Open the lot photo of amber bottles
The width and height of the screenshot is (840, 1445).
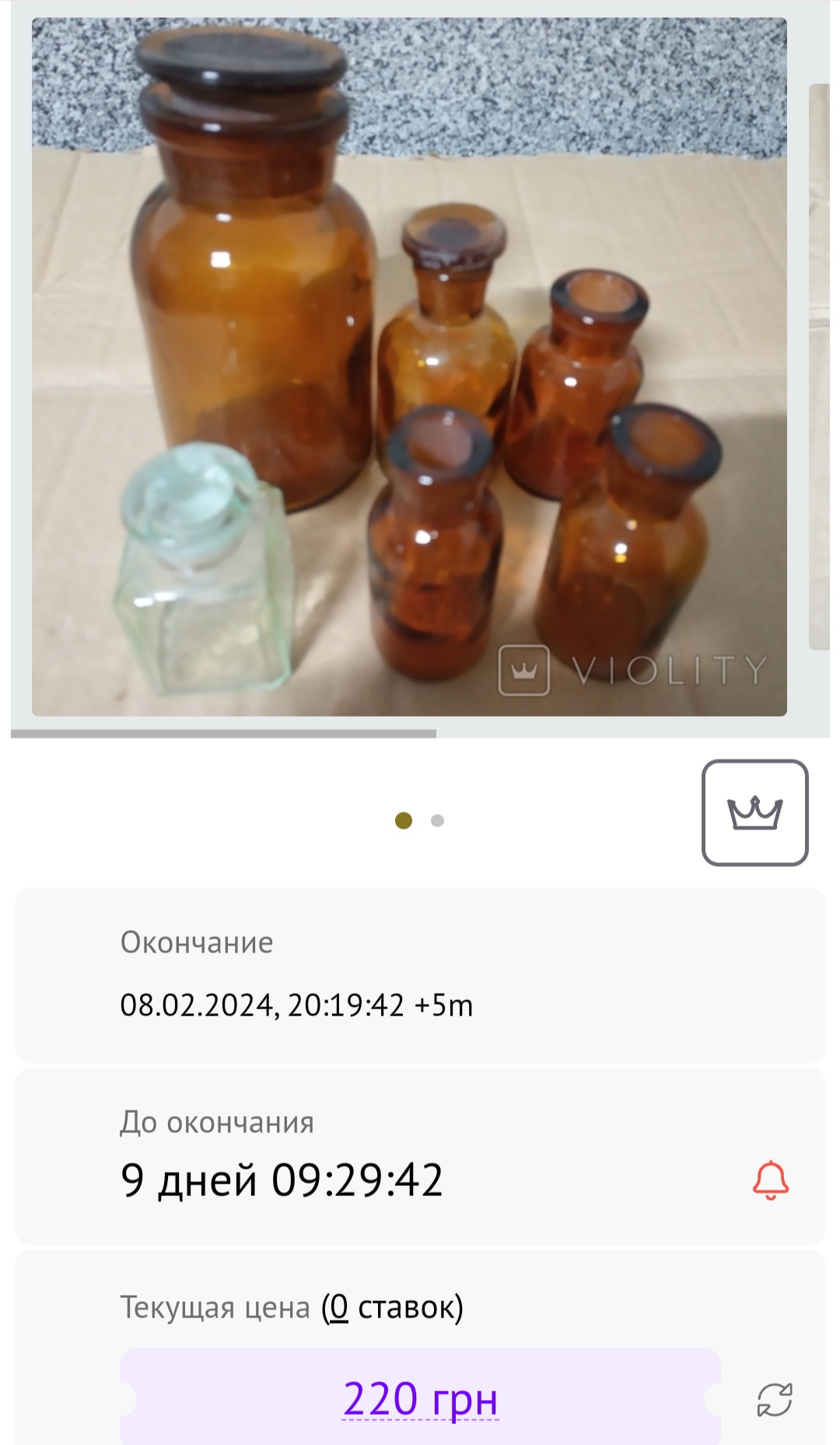point(409,367)
